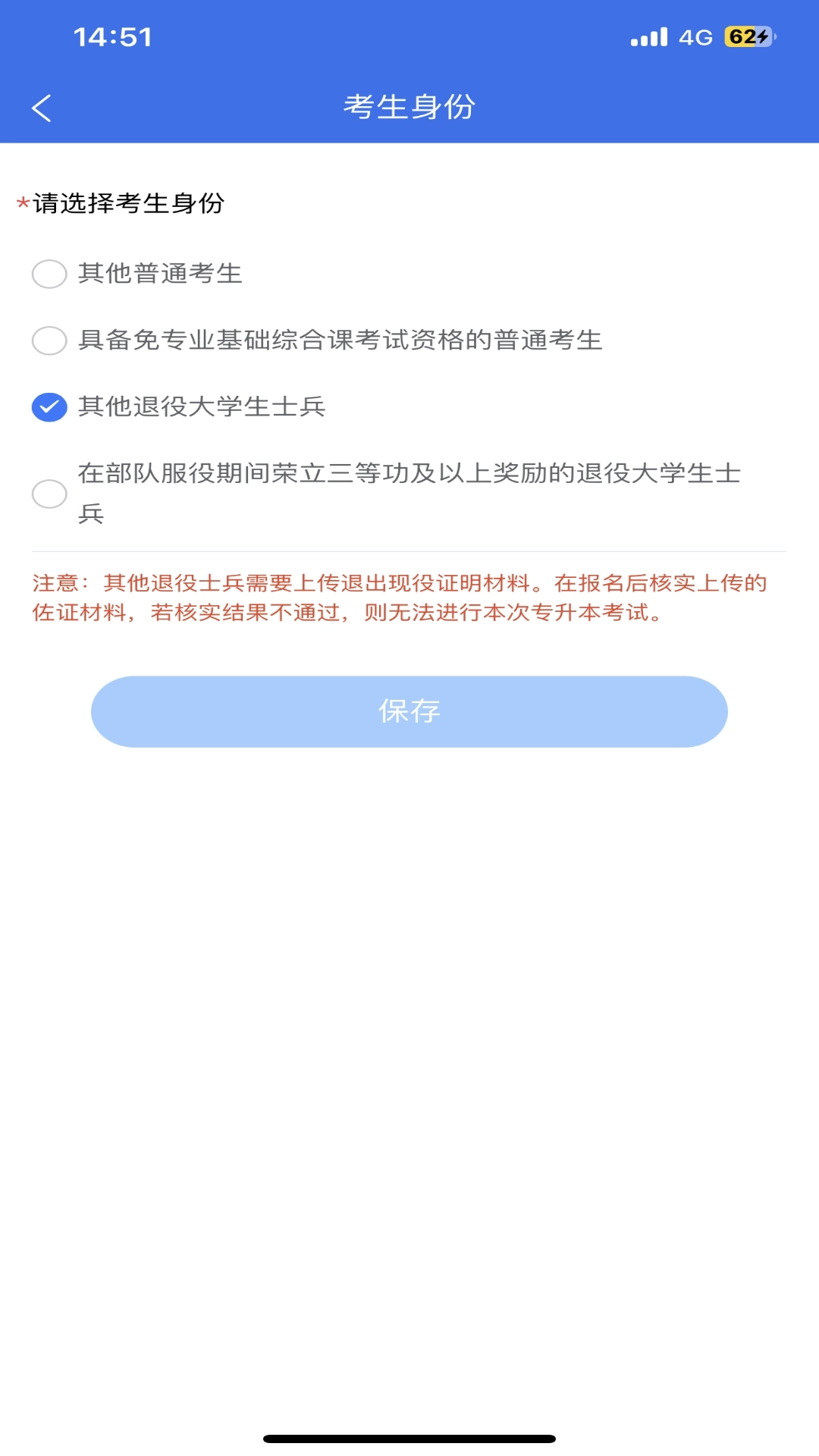This screenshot has height=1456, width=819.
Task: Tap the red asterisk required marker
Action: (21, 202)
